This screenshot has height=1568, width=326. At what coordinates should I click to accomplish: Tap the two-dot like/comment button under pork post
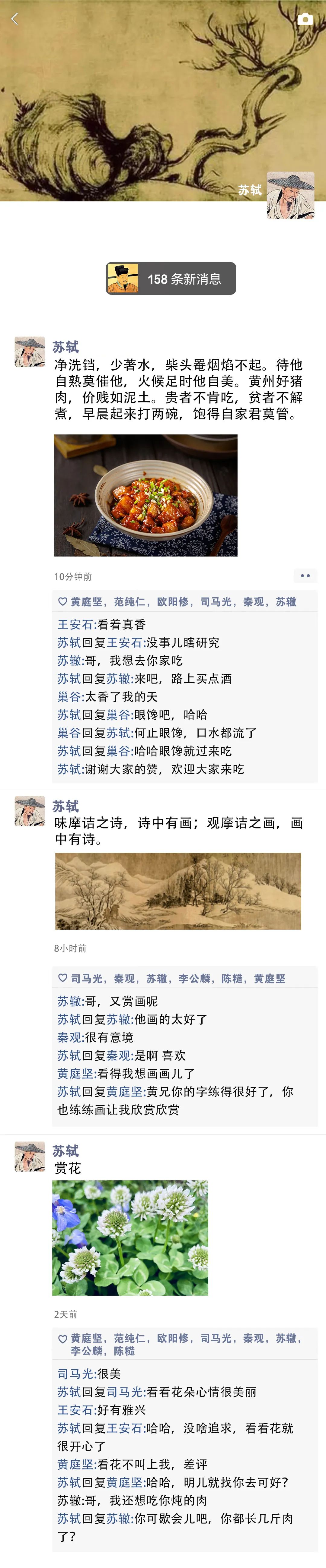305,575
